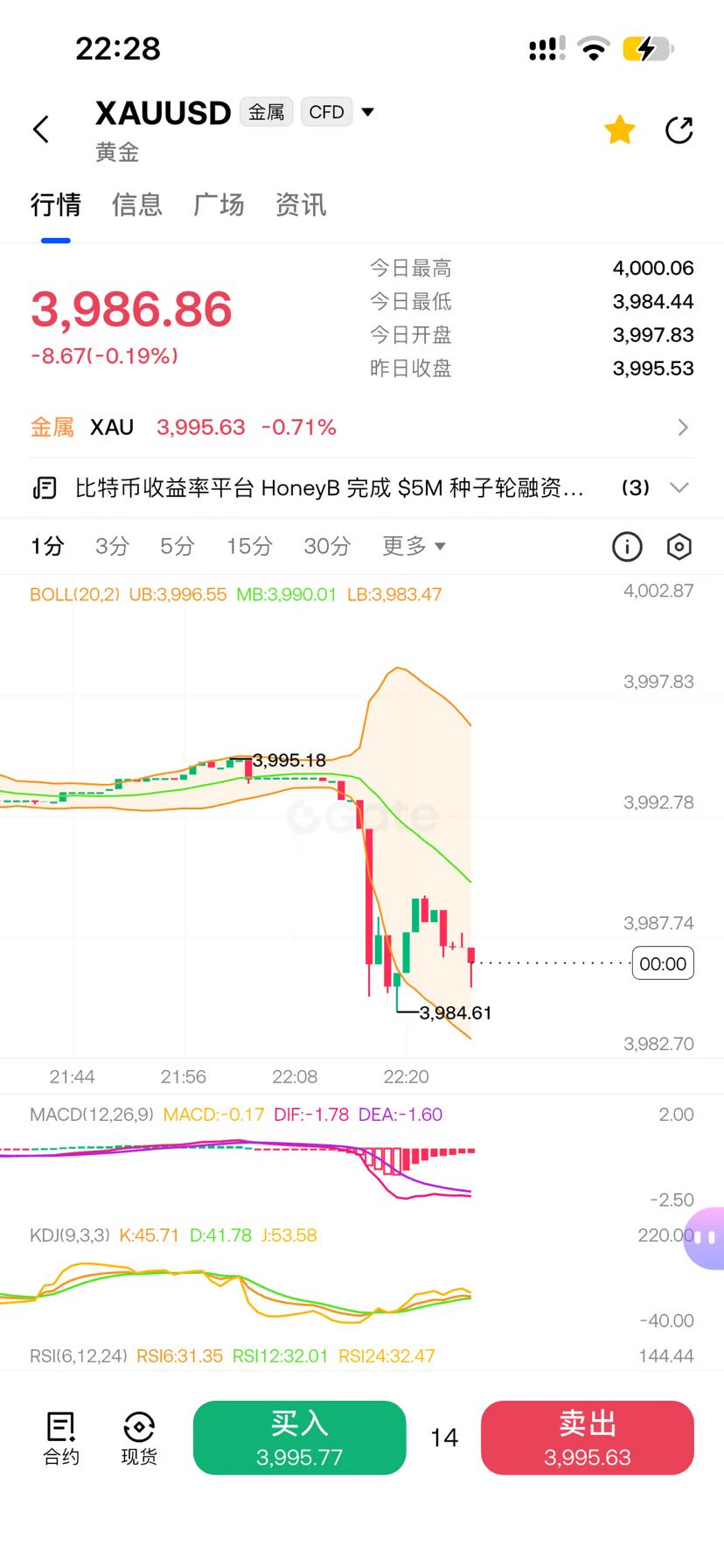
Task: Share this XAUUSD quote page
Action: 679,130
